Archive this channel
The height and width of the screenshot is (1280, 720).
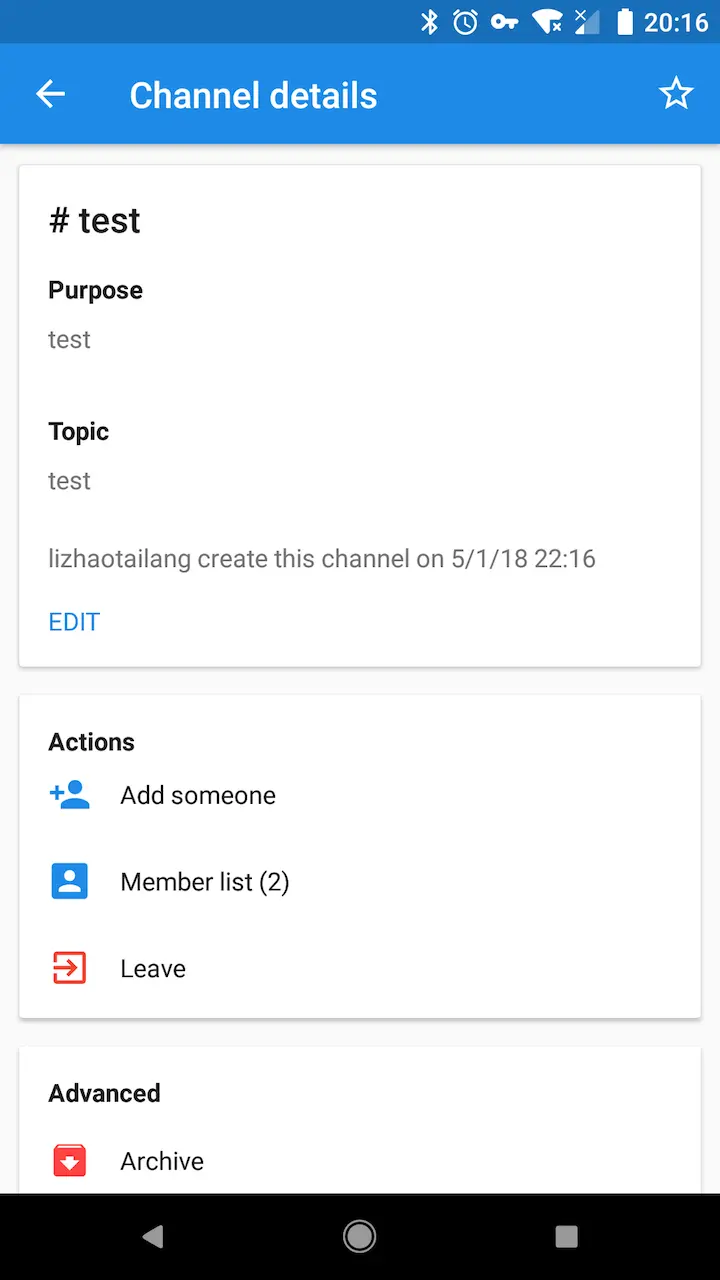[x=162, y=1161]
